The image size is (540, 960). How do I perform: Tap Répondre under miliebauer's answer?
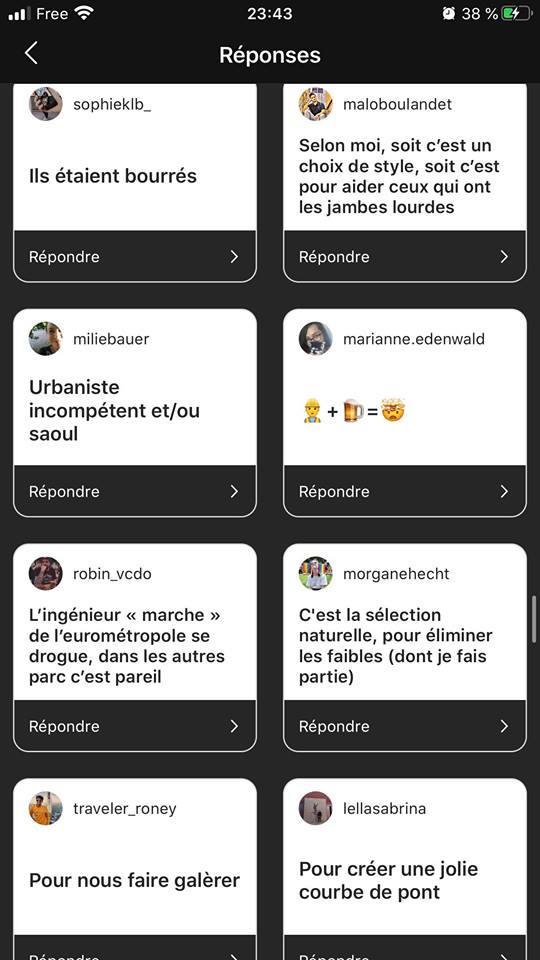[135, 491]
